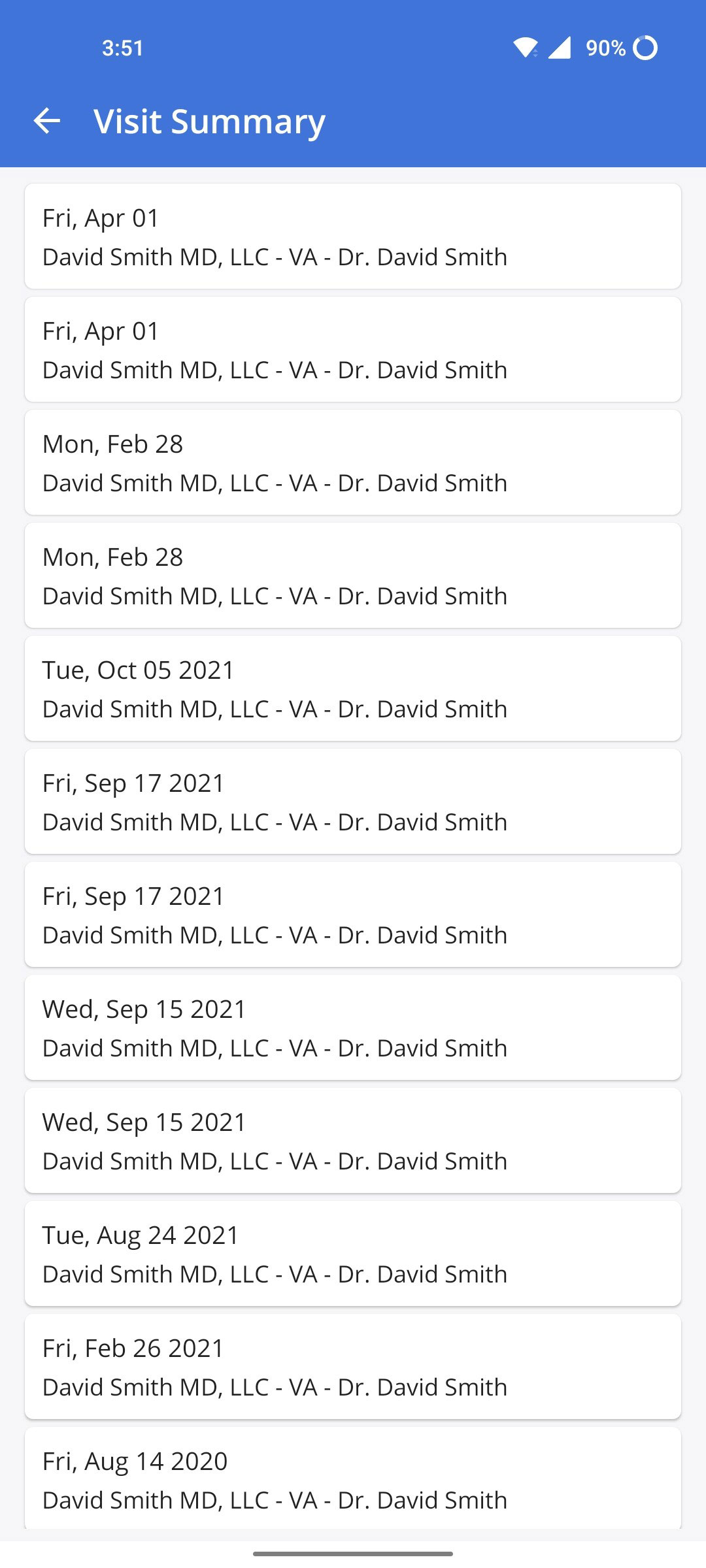Open the Fri, Aug 14 2020 visit
This screenshot has width=706, height=1568.
[x=353, y=1478]
